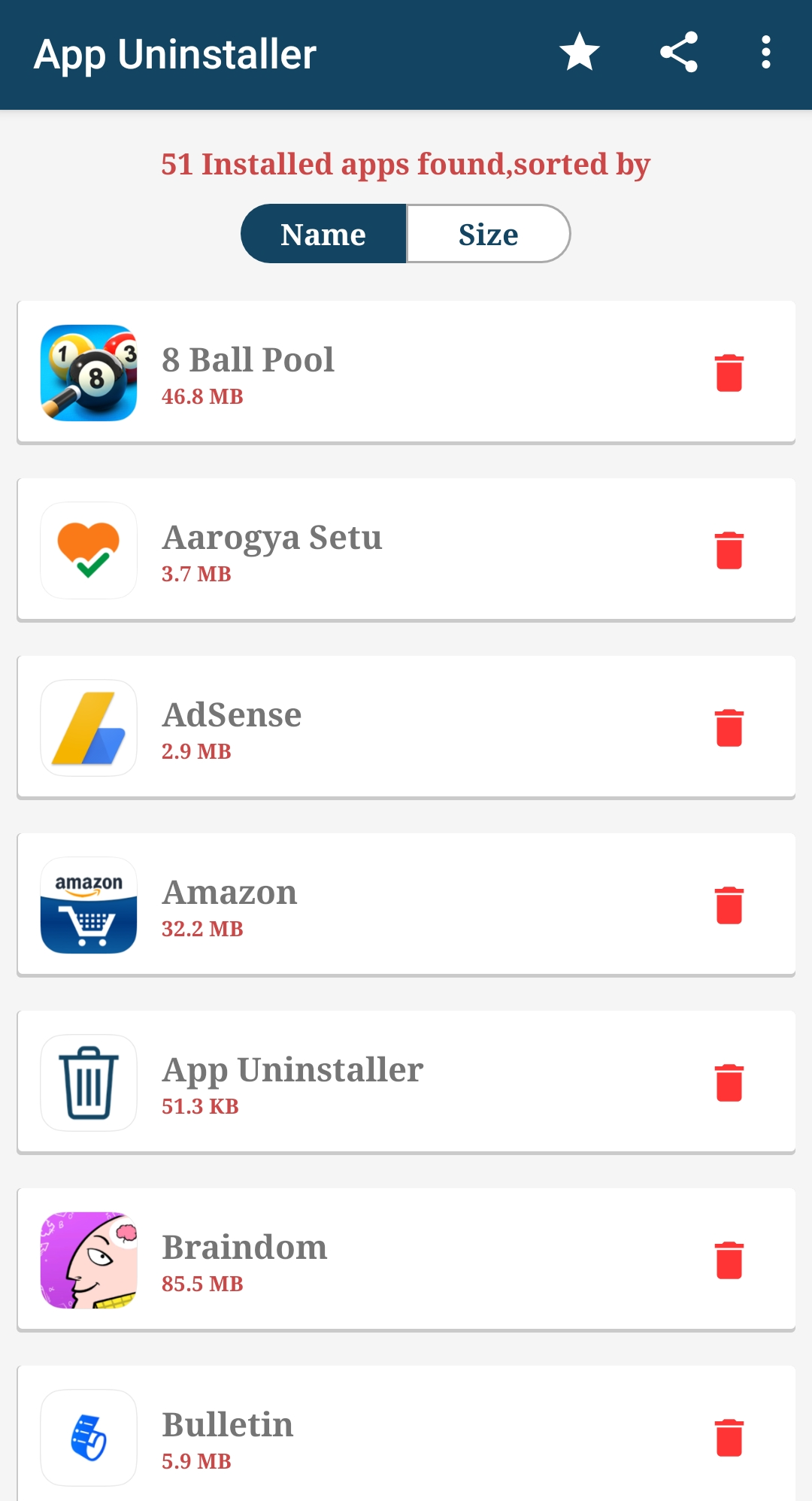Uninstall 8 Ball Pool using its trash icon
The height and width of the screenshot is (1501, 812).
[729, 373]
